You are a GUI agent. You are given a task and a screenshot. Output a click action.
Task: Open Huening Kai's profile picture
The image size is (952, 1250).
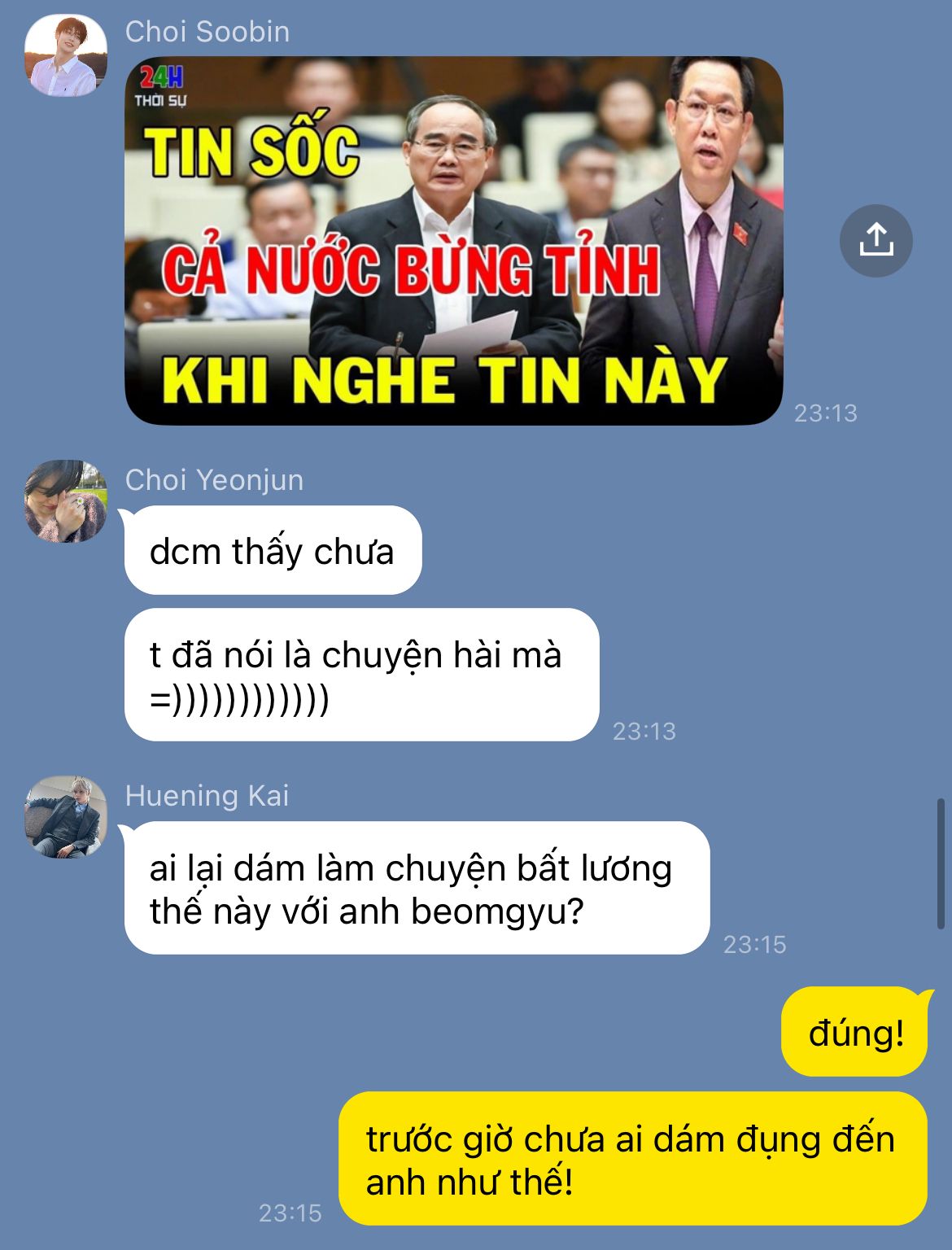(66, 816)
